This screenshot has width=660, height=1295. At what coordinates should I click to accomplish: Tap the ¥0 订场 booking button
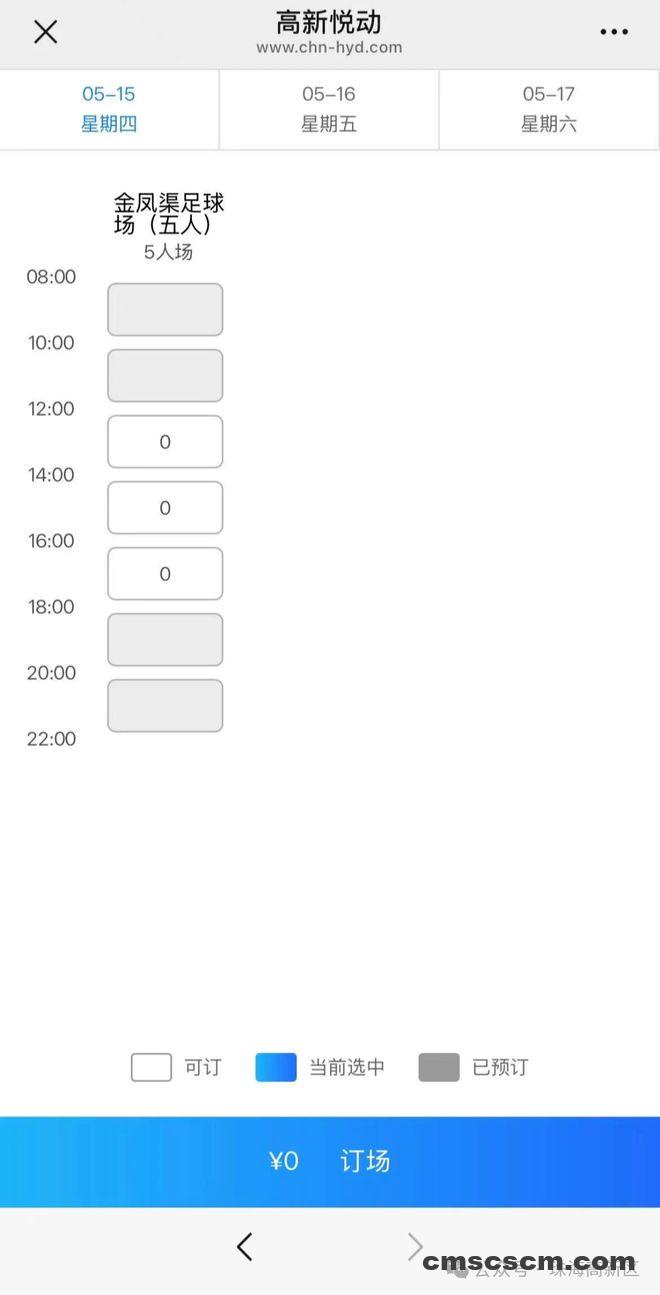coord(330,1161)
